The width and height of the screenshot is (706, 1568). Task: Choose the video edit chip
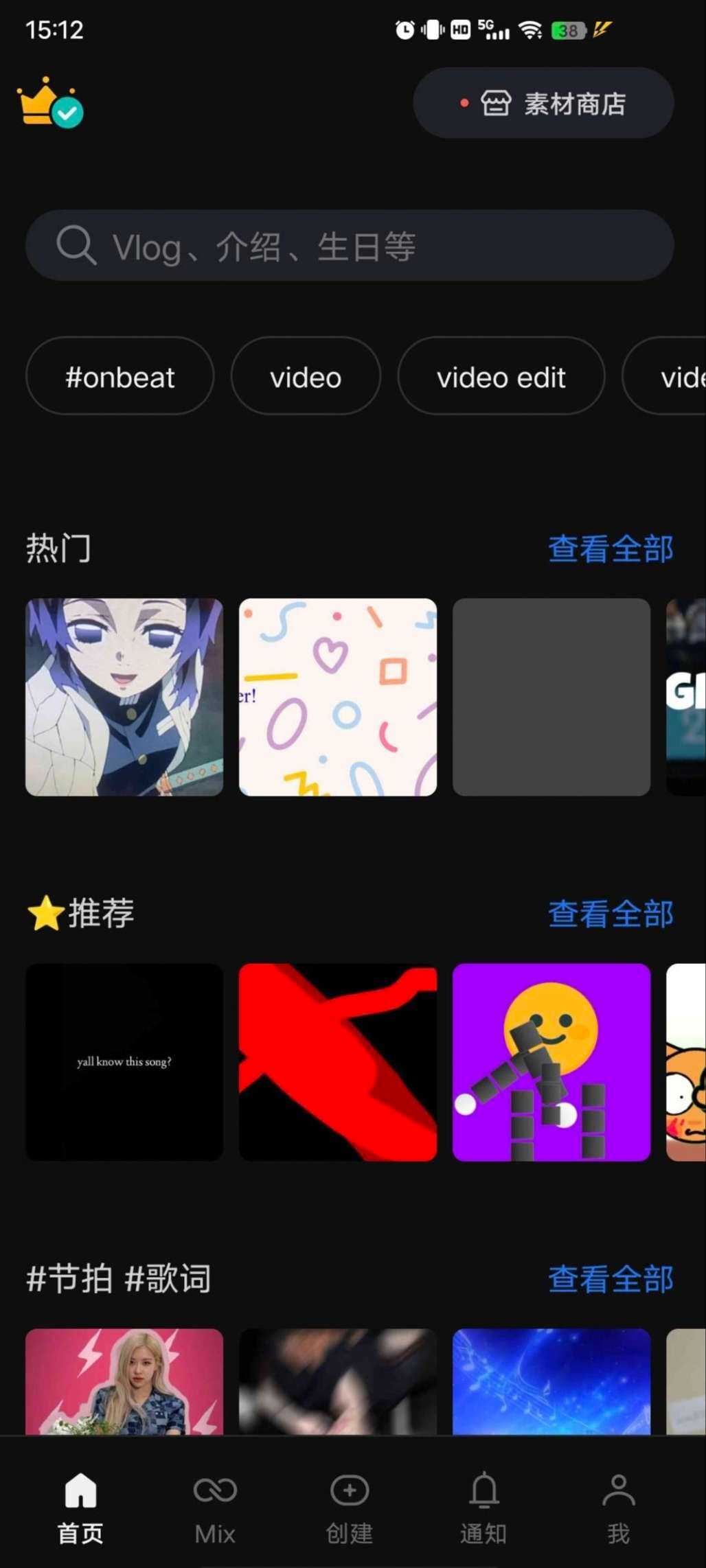(501, 377)
